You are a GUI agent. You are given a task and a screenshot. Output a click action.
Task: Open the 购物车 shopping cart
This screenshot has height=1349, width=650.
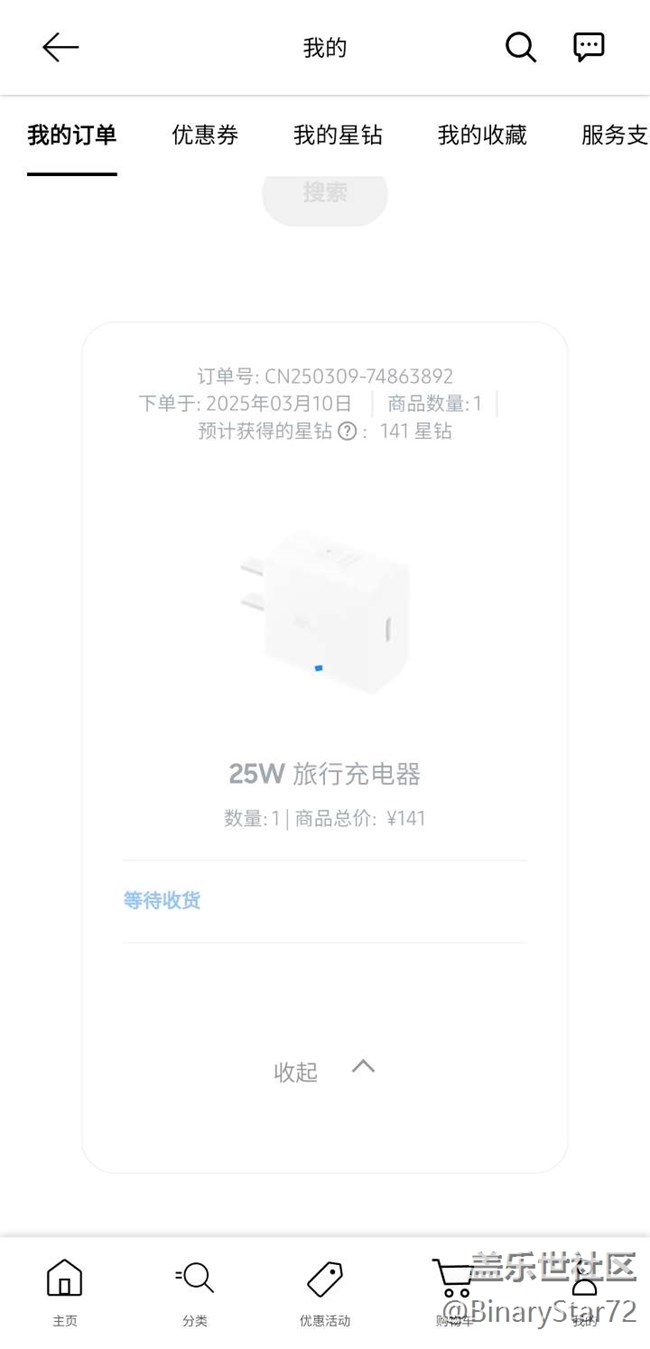454,1292
